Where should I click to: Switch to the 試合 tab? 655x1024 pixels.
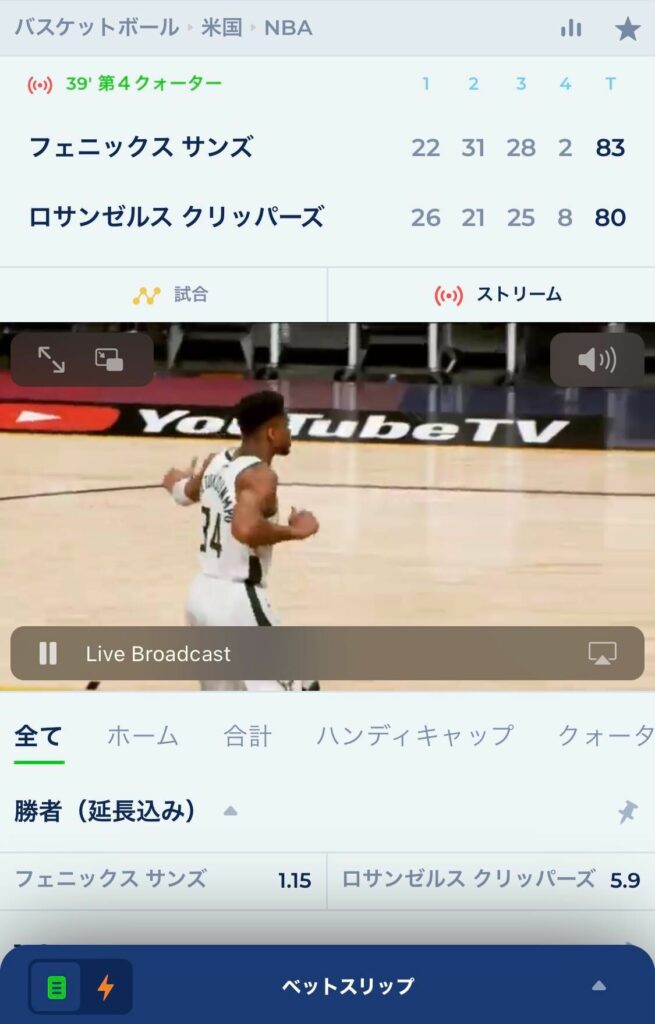pyautogui.click(x=163, y=295)
